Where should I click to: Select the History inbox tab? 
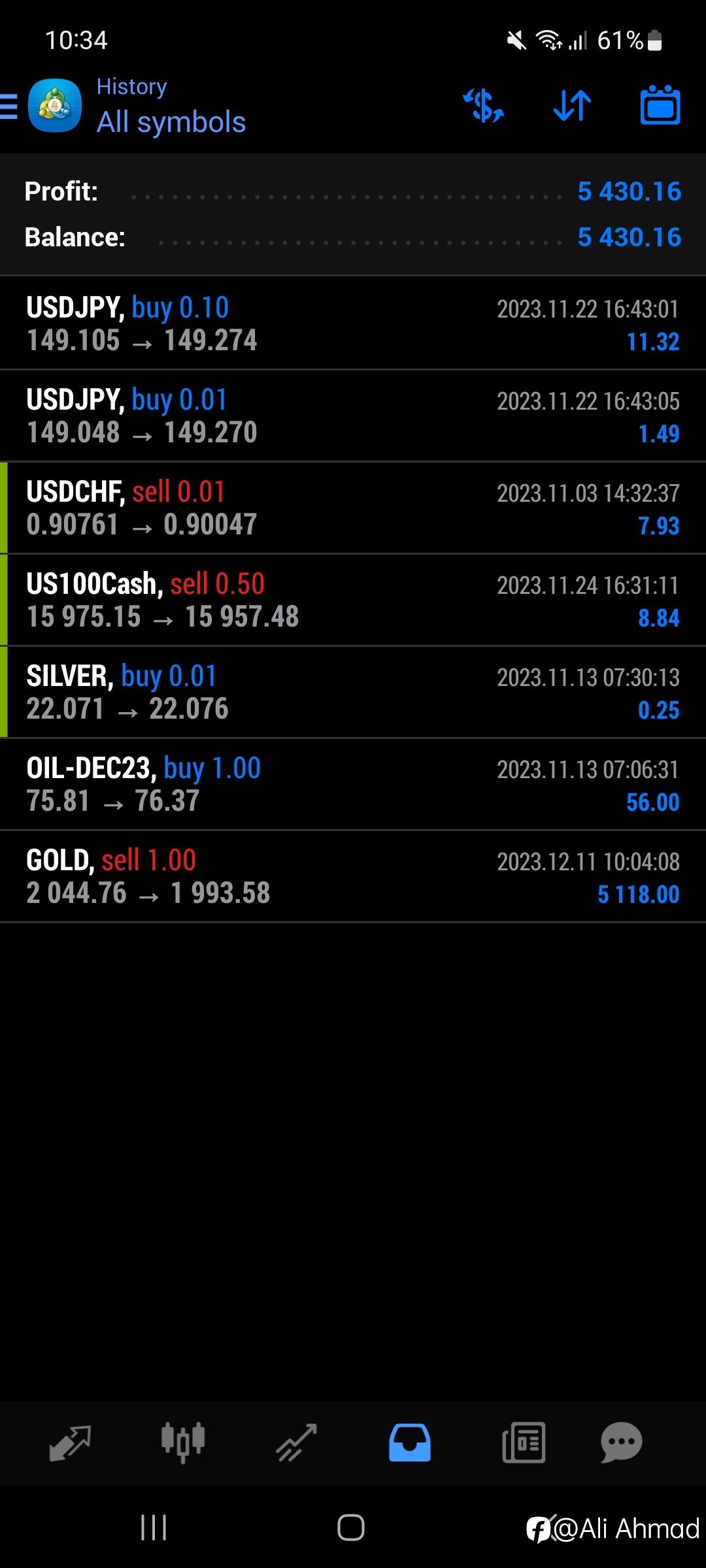tap(410, 1443)
